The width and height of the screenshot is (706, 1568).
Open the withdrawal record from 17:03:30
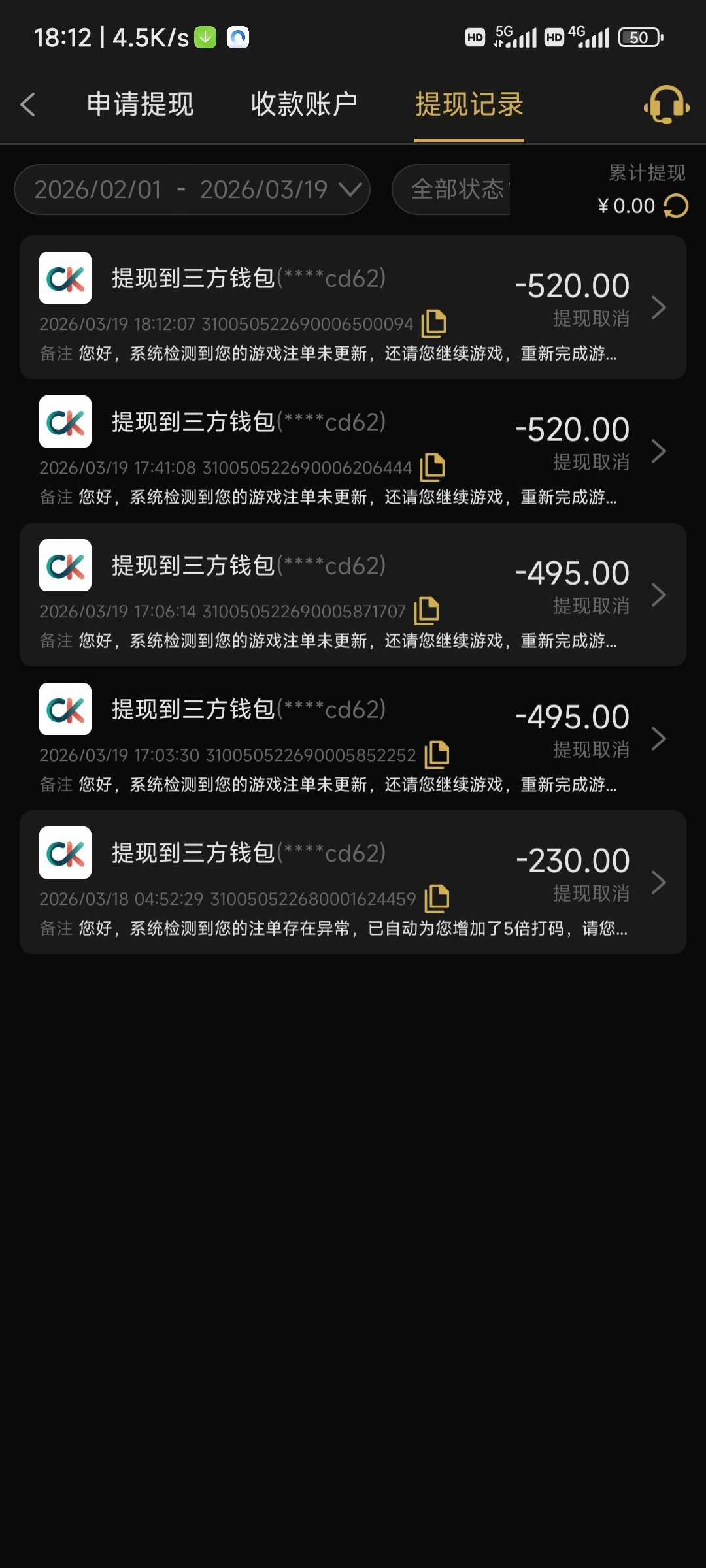353,738
